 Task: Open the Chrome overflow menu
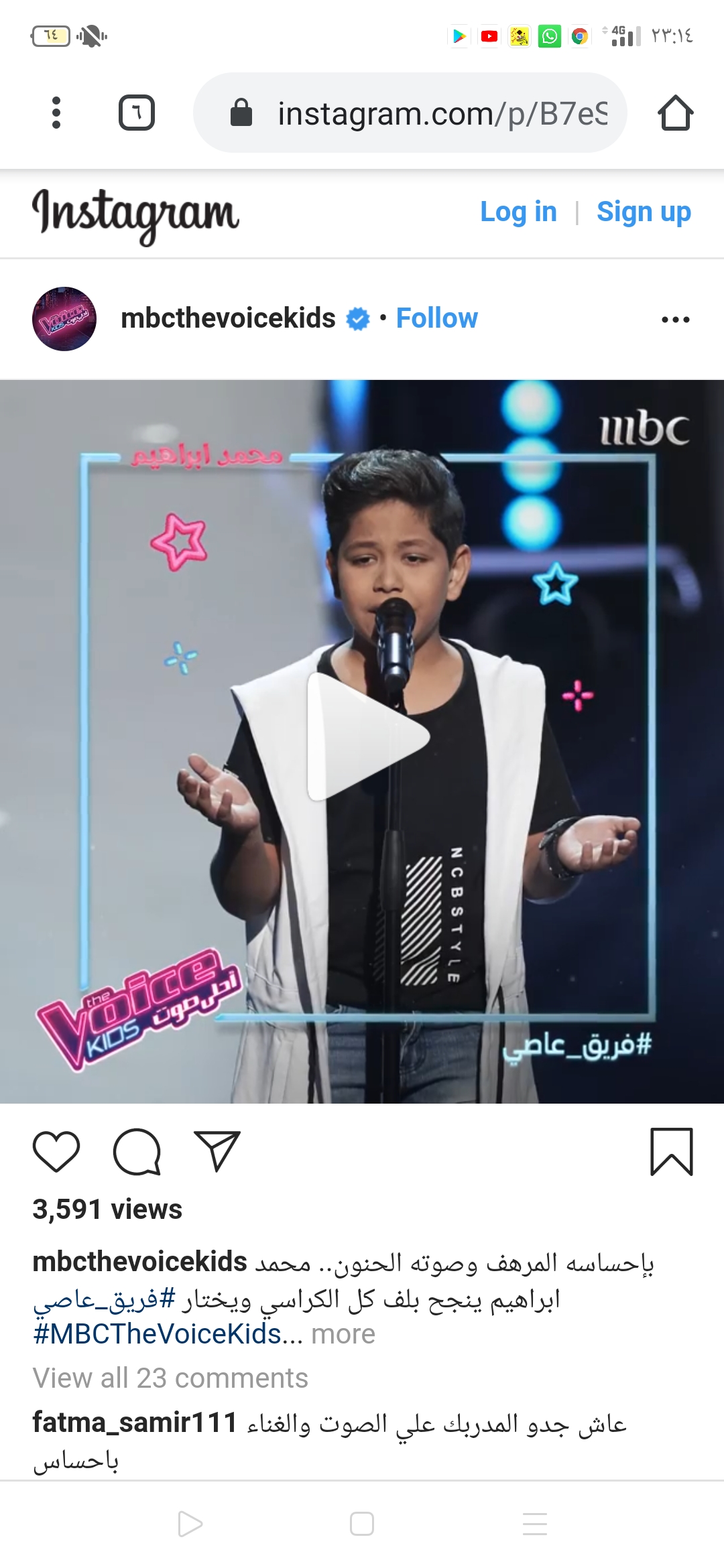[x=56, y=113]
